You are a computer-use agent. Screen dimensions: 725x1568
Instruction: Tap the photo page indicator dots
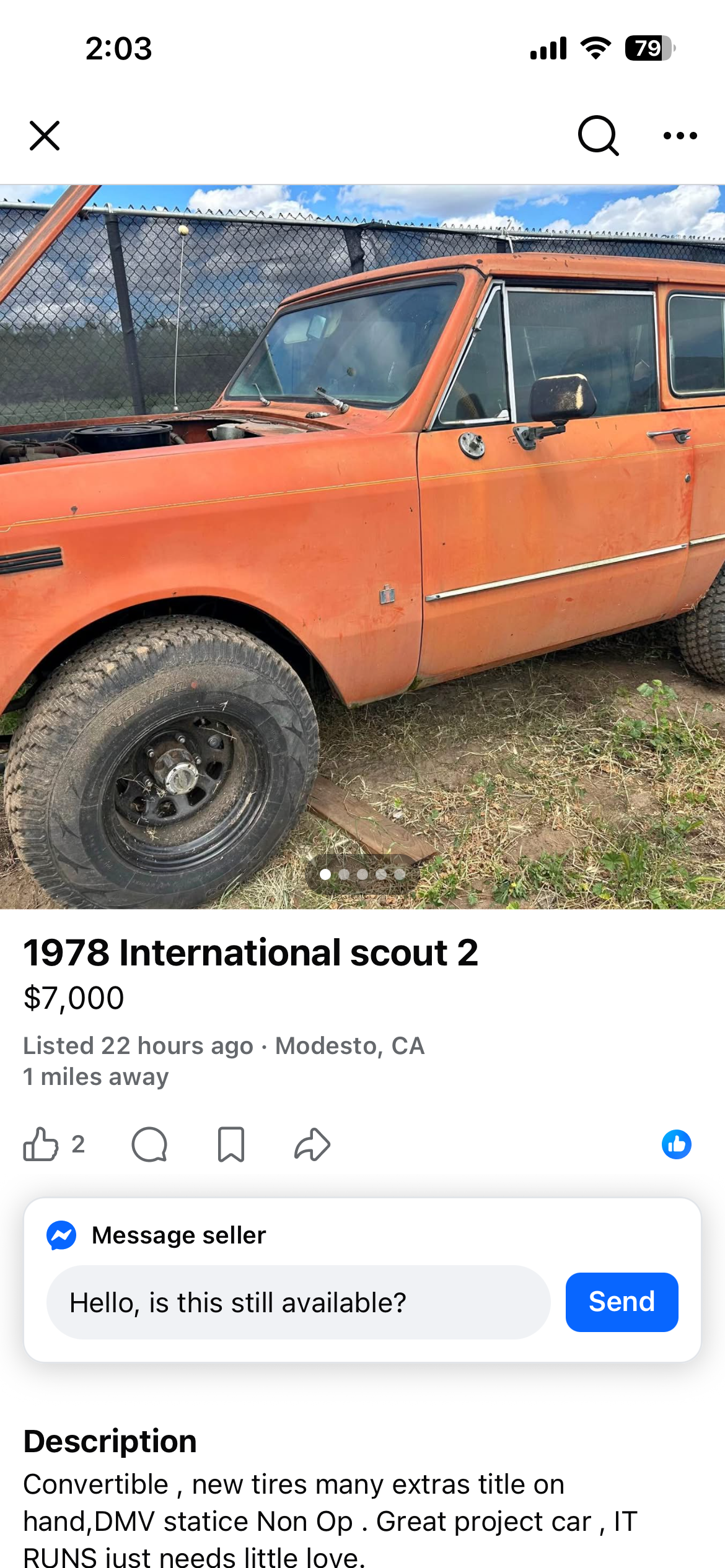pyautogui.click(x=362, y=874)
